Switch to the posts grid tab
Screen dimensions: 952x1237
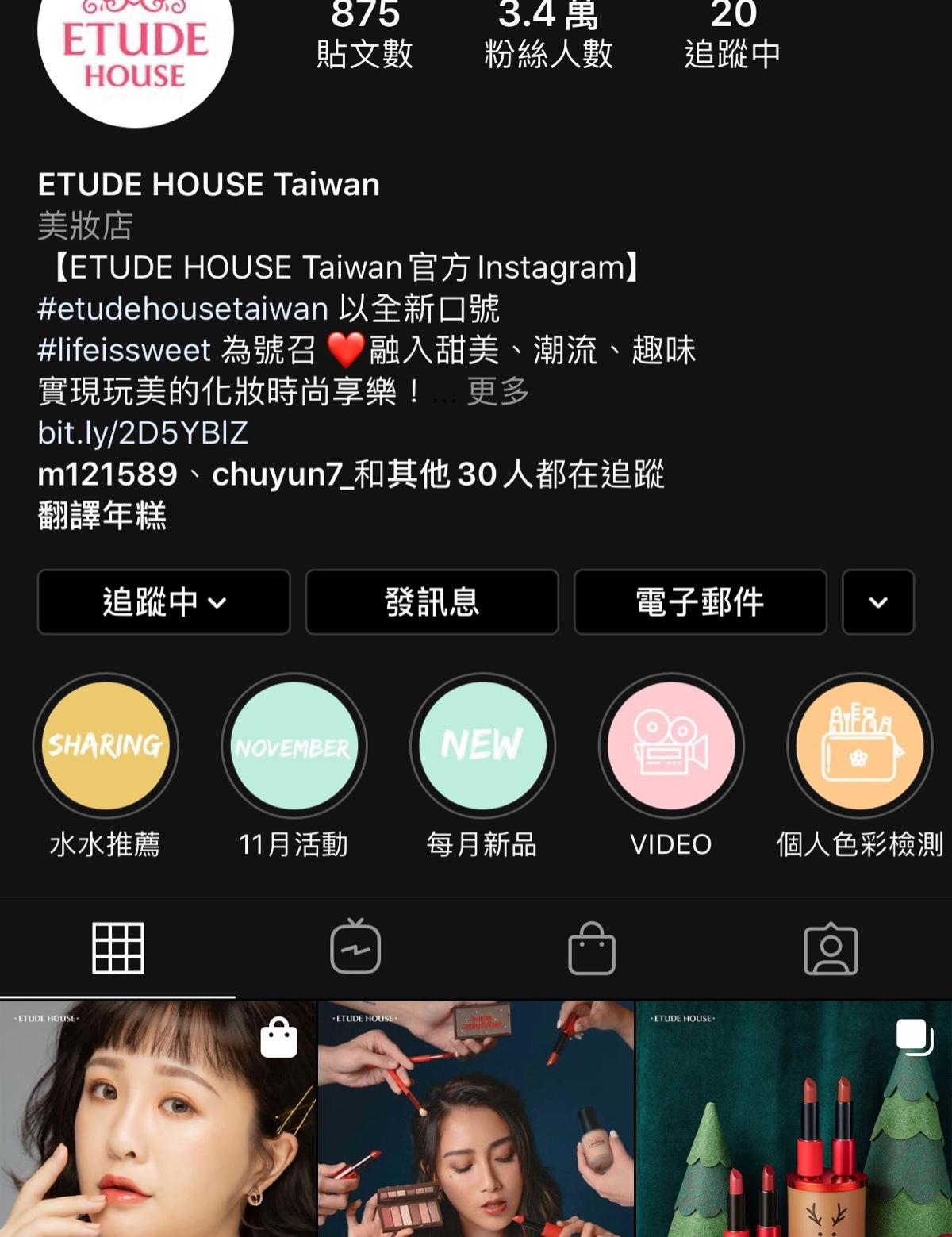[x=118, y=947]
